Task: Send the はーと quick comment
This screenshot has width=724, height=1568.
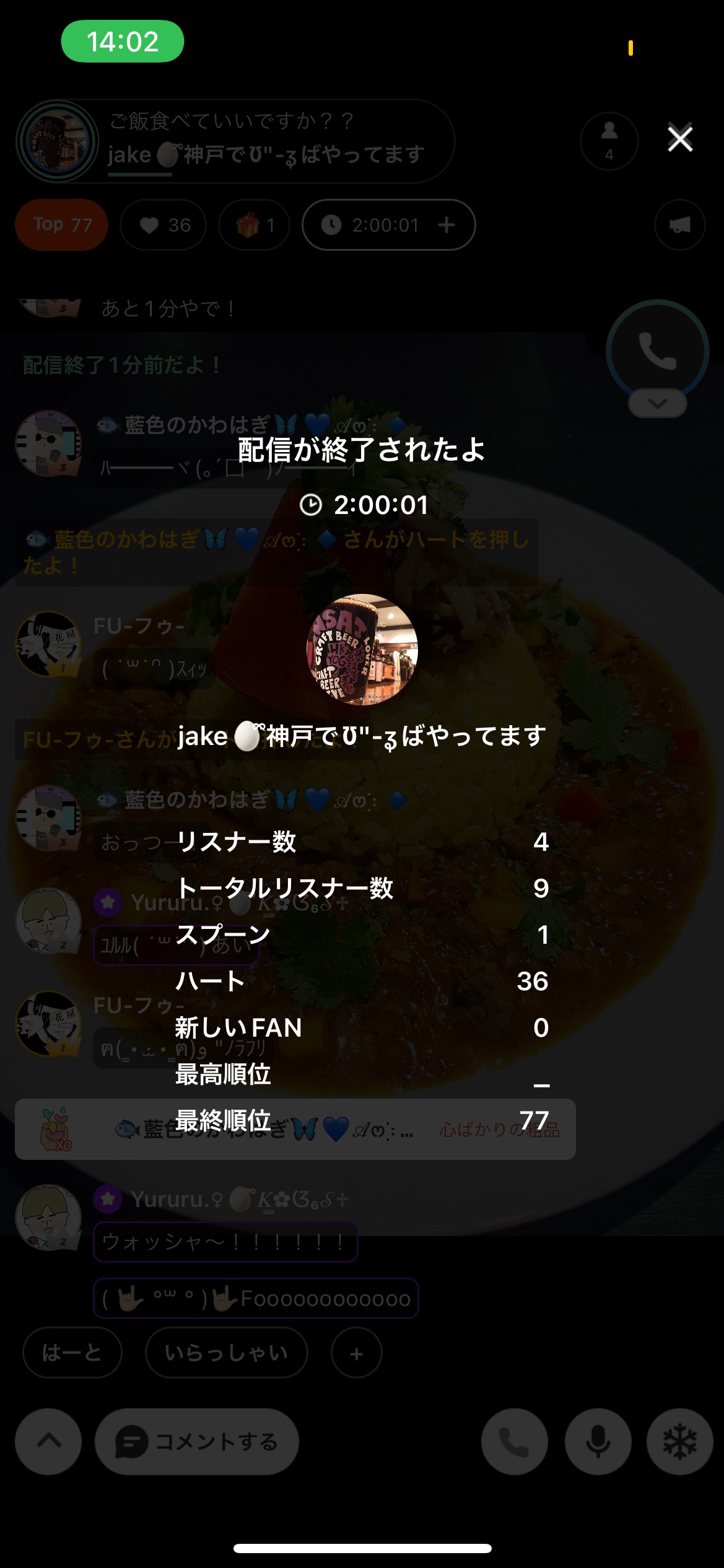Action: 72,1353
